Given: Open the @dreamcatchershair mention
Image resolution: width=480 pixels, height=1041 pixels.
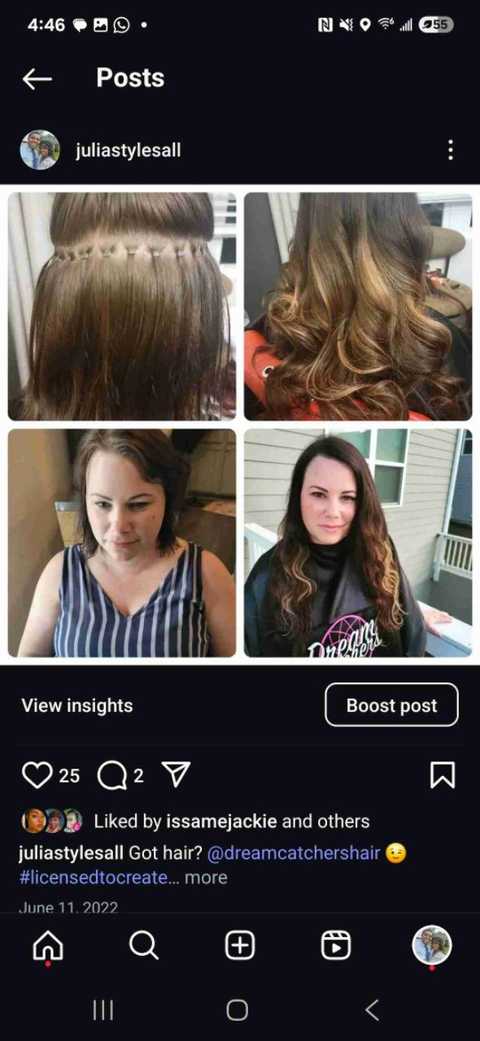Looking at the screenshot, I should click(294, 852).
